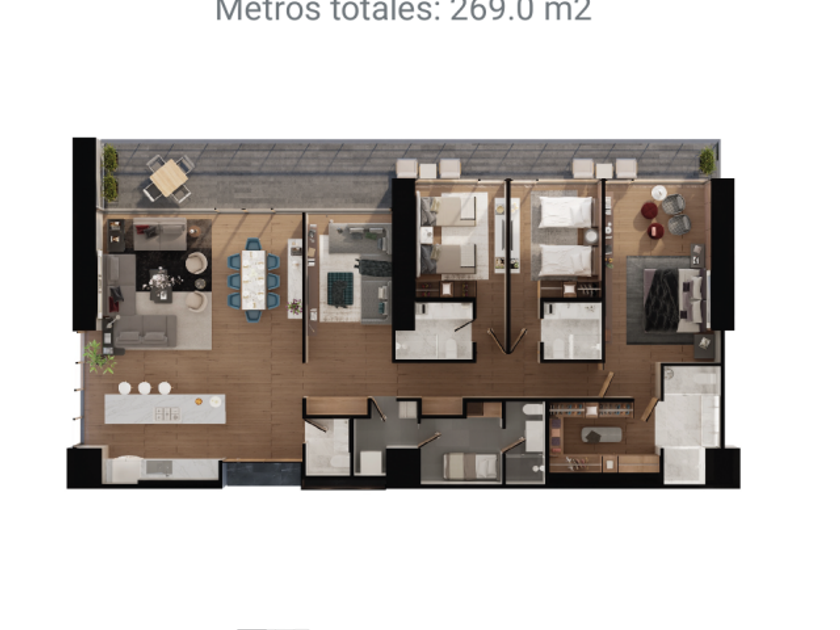Open the apartment floor plan image
The image size is (840, 630).
pos(404,312)
